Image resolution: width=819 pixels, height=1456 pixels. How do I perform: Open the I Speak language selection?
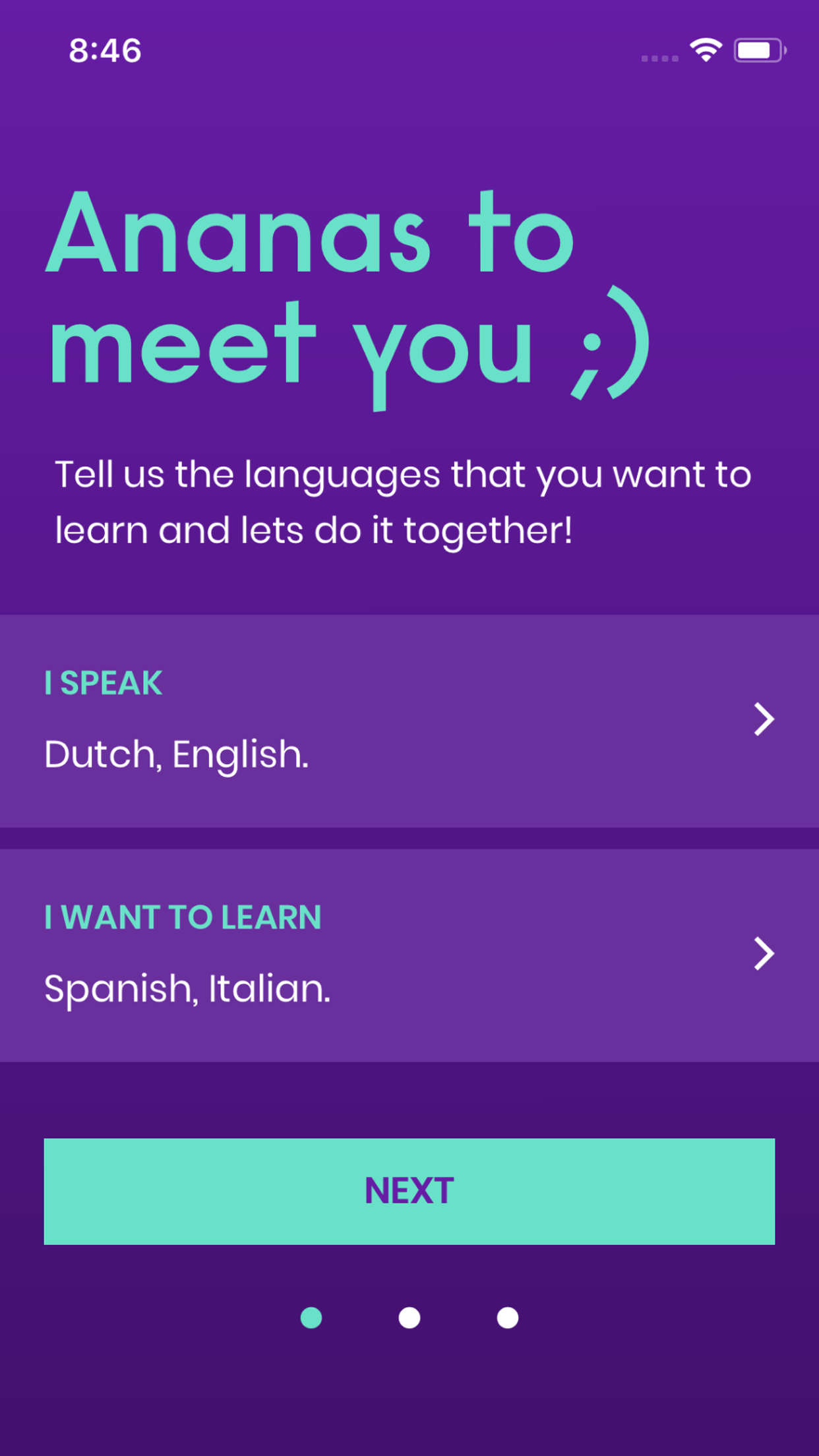[409, 720]
